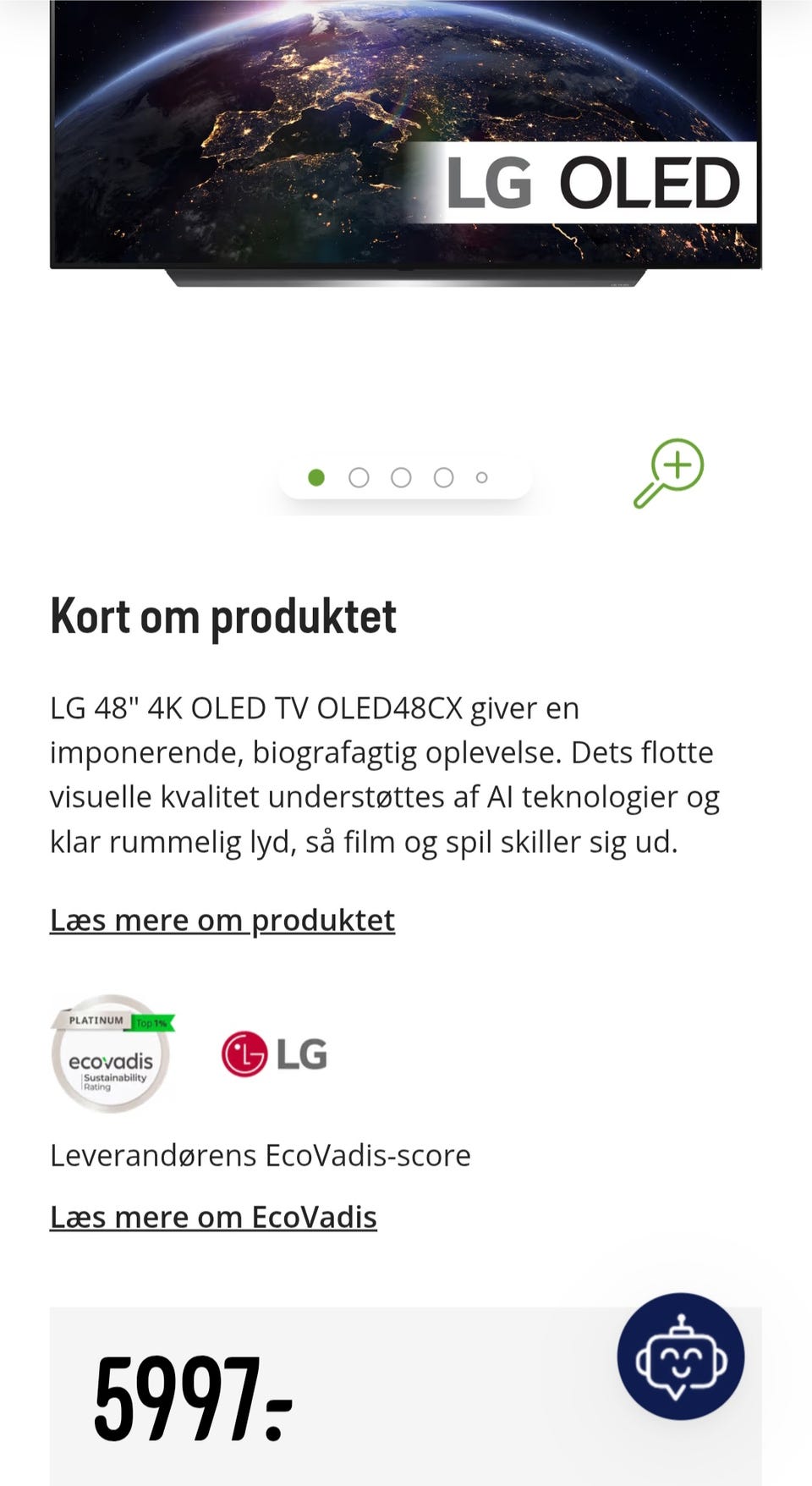The width and height of the screenshot is (812, 1486).
Task: Open Læs mere om EcoVadis
Action: click(212, 1217)
